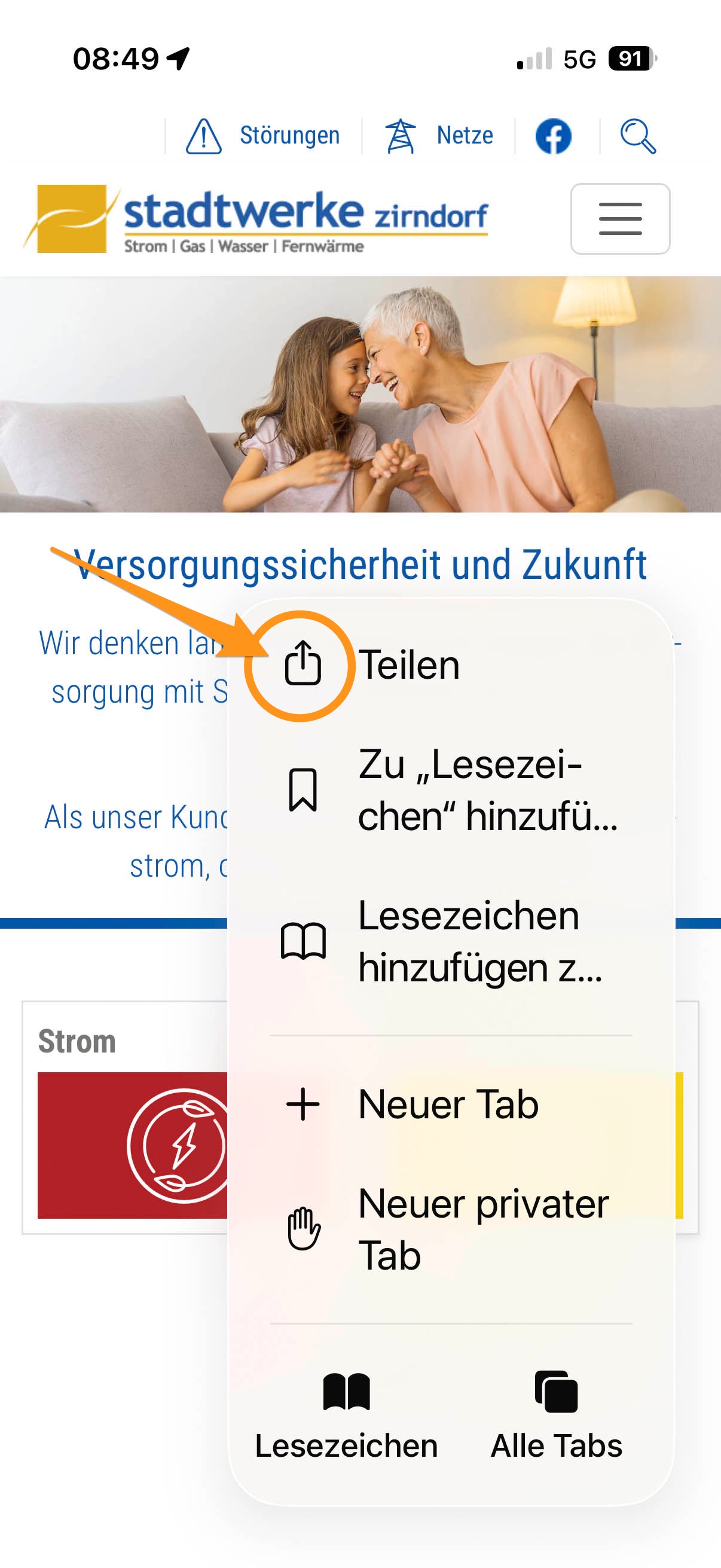The width and height of the screenshot is (721, 1568).
Task: Open the site search magnifier
Action: (x=638, y=136)
